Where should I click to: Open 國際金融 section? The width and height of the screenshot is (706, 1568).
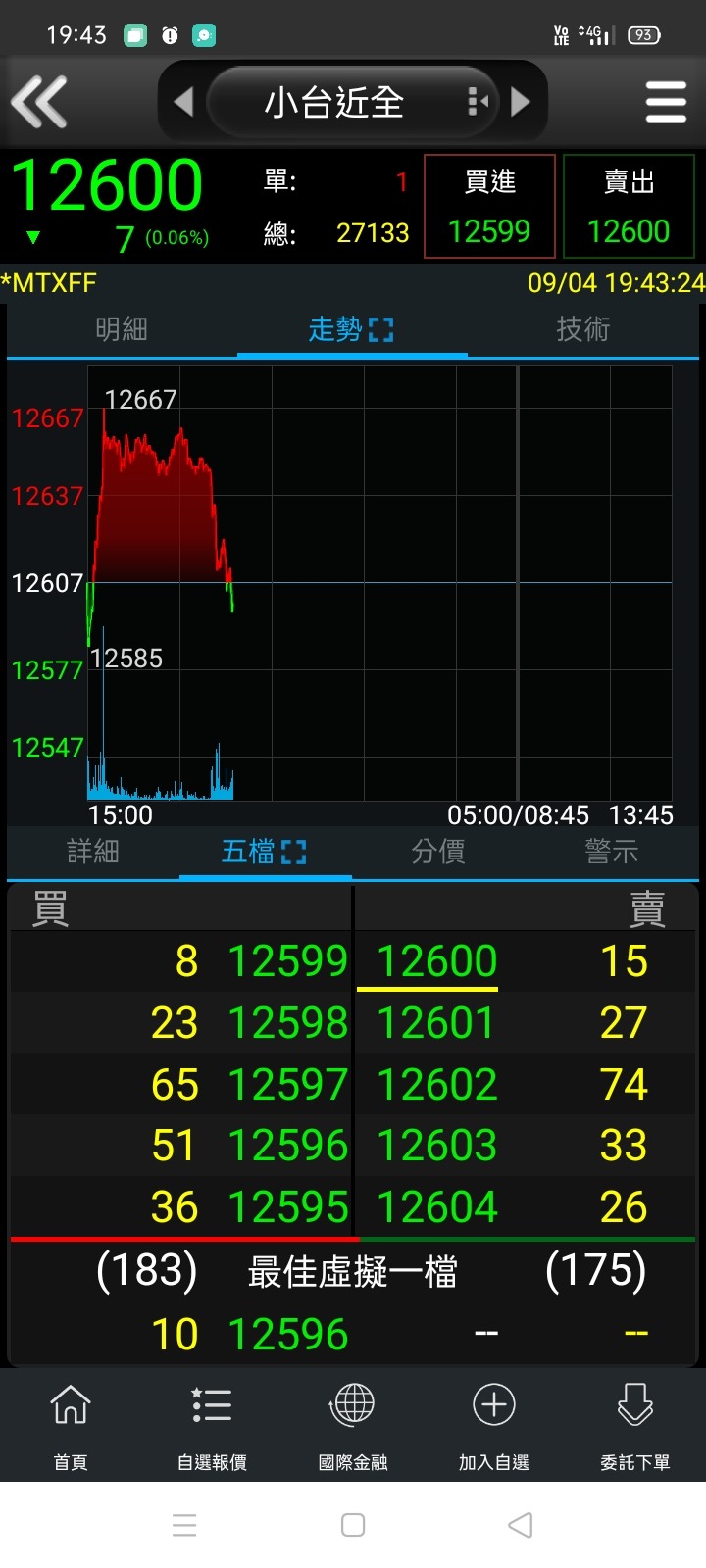(x=353, y=1426)
